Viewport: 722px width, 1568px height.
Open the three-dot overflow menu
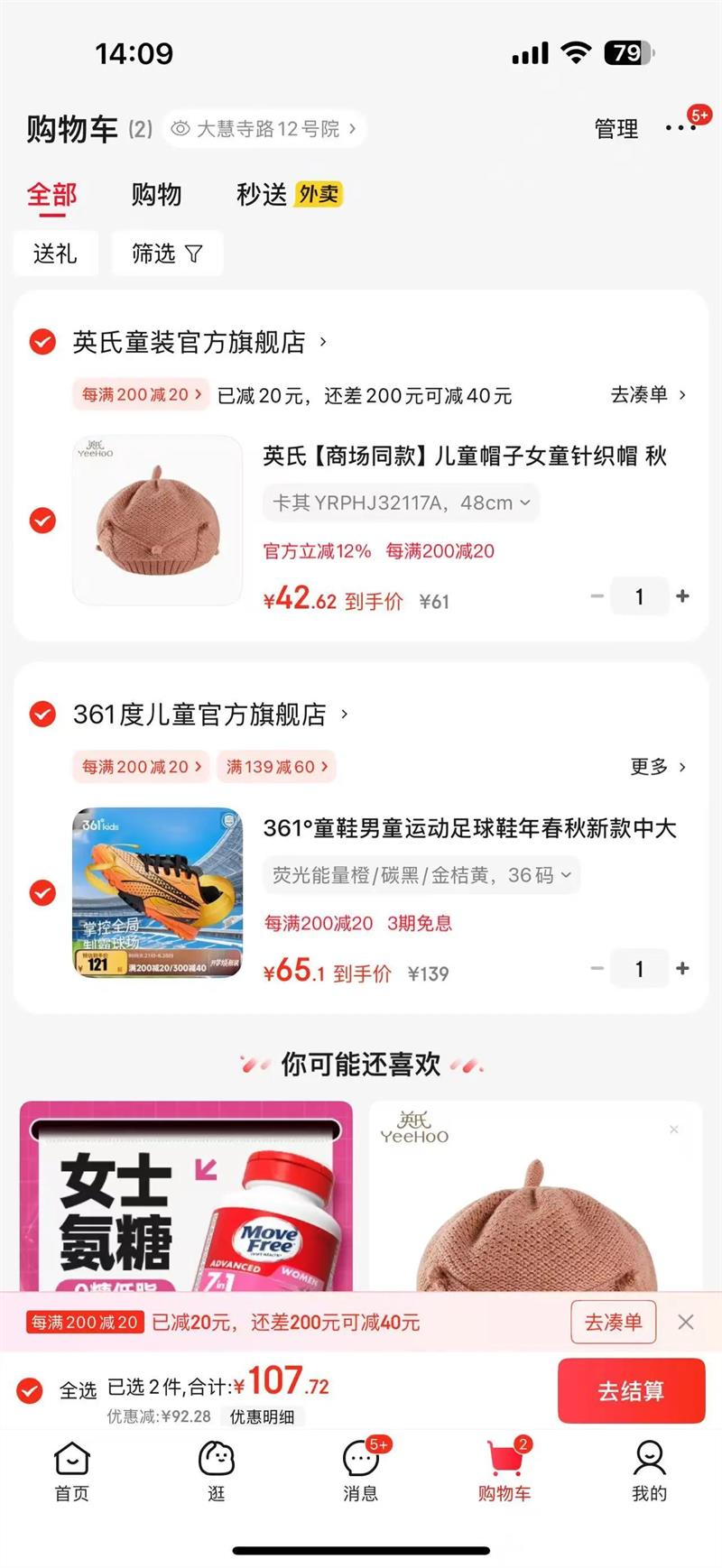(680, 128)
